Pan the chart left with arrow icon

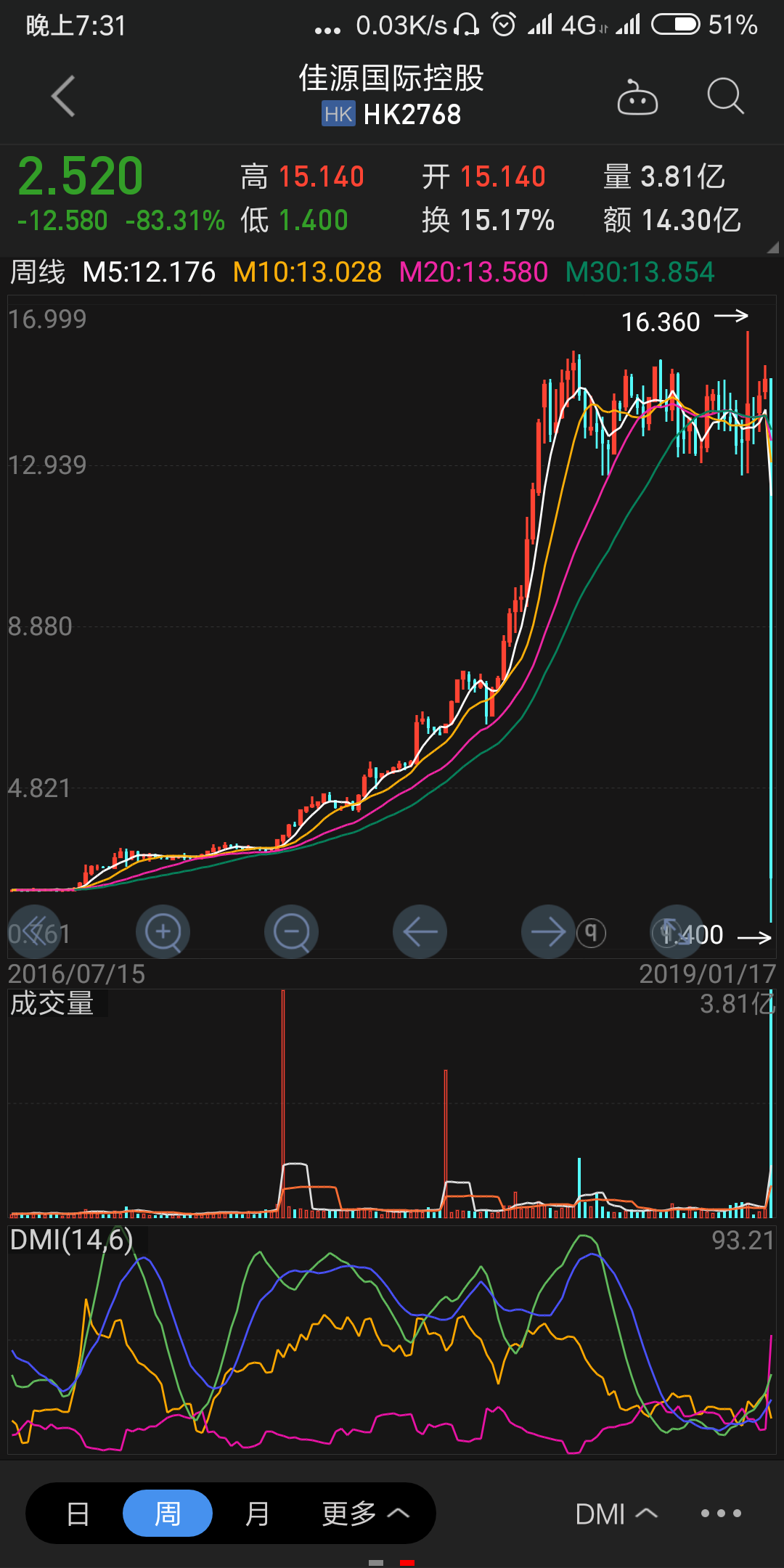click(x=420, y=931)
